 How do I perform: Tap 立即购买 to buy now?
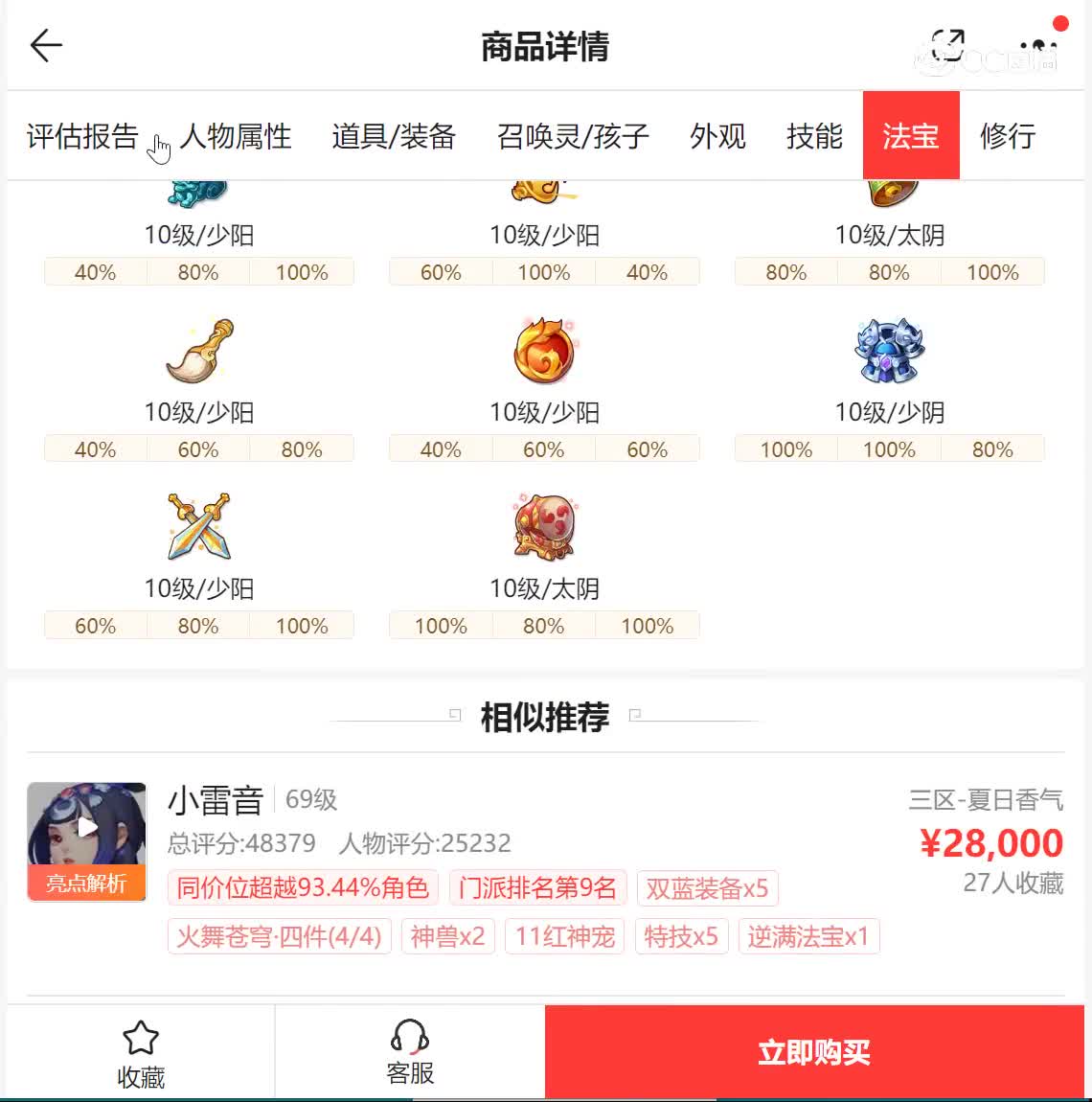click(x=814, y=1052)
